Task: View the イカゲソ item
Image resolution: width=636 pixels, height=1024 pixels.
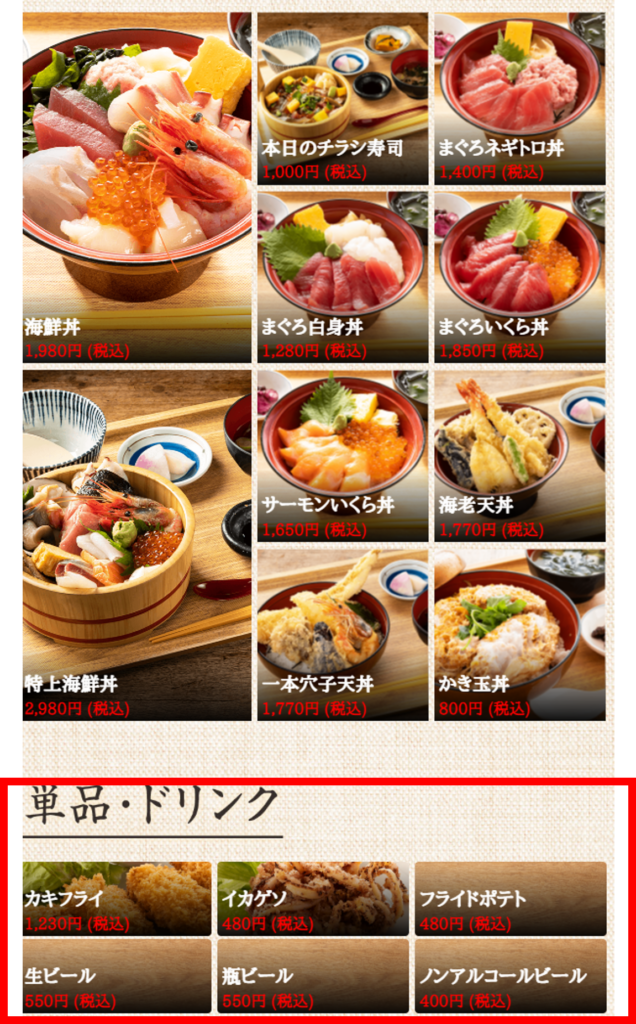Action: click(312, 898)
